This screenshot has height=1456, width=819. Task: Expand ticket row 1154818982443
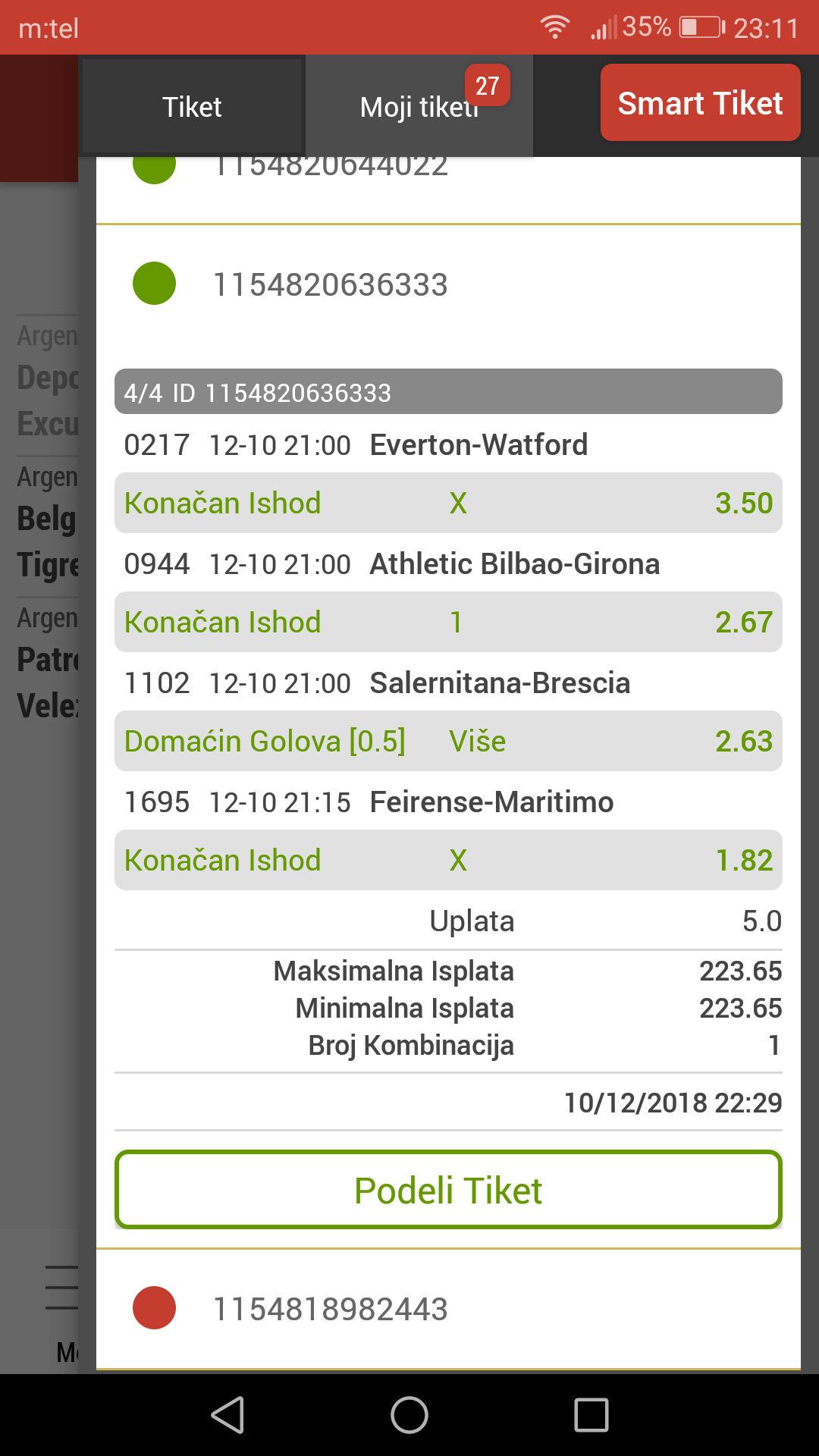[x=448, y=1309]
